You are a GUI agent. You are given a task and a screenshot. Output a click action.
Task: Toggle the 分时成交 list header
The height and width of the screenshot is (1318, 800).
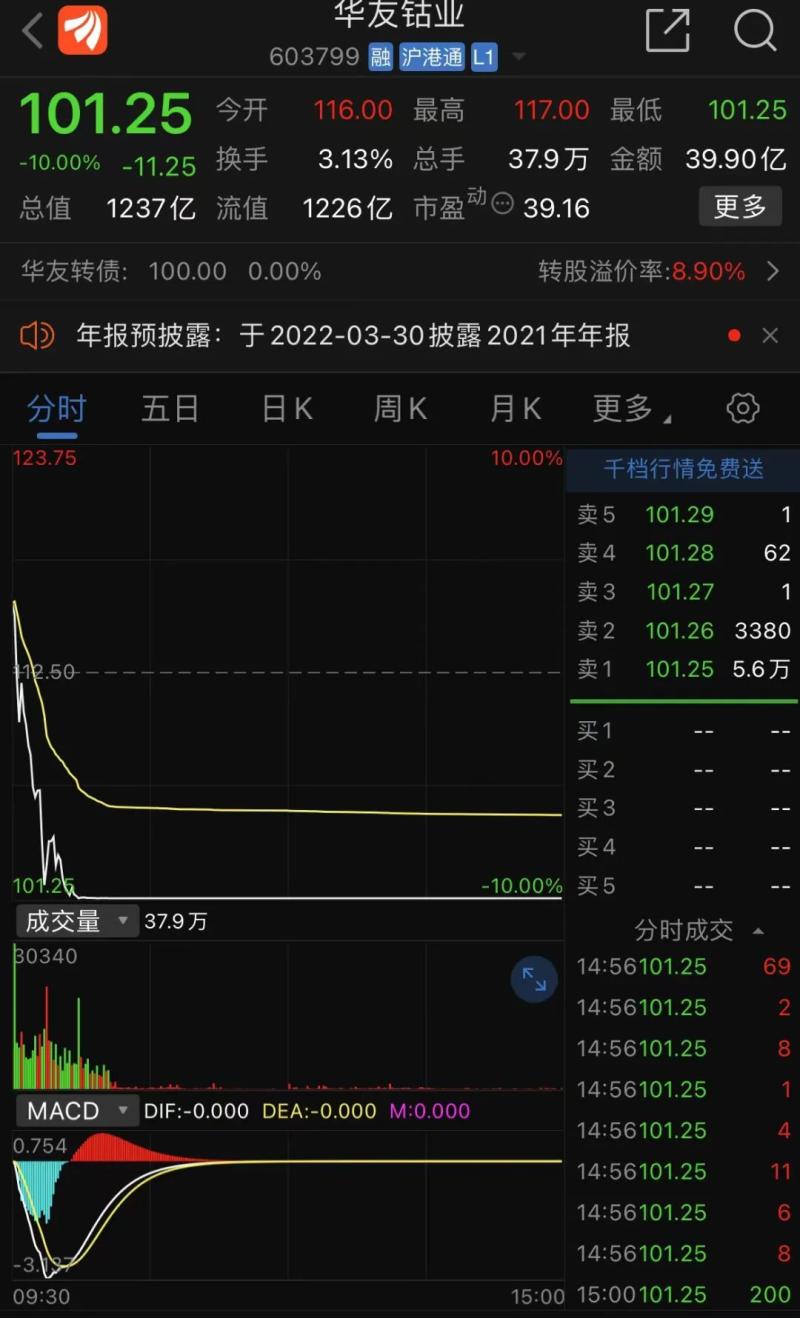pyautogui.click(x=697, y=931)
